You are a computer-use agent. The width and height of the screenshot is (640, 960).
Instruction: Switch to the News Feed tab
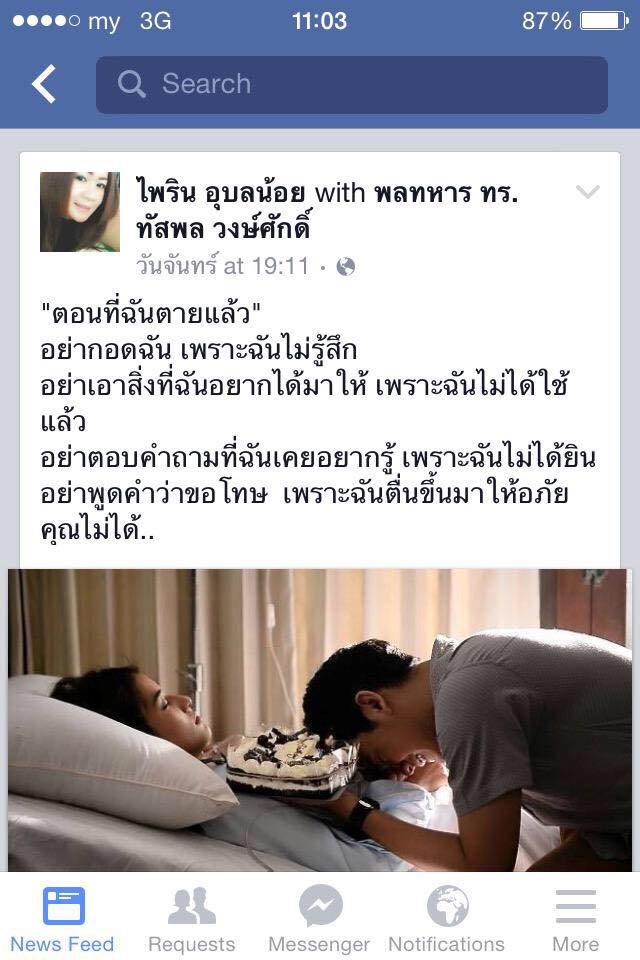tap(63, 918)
